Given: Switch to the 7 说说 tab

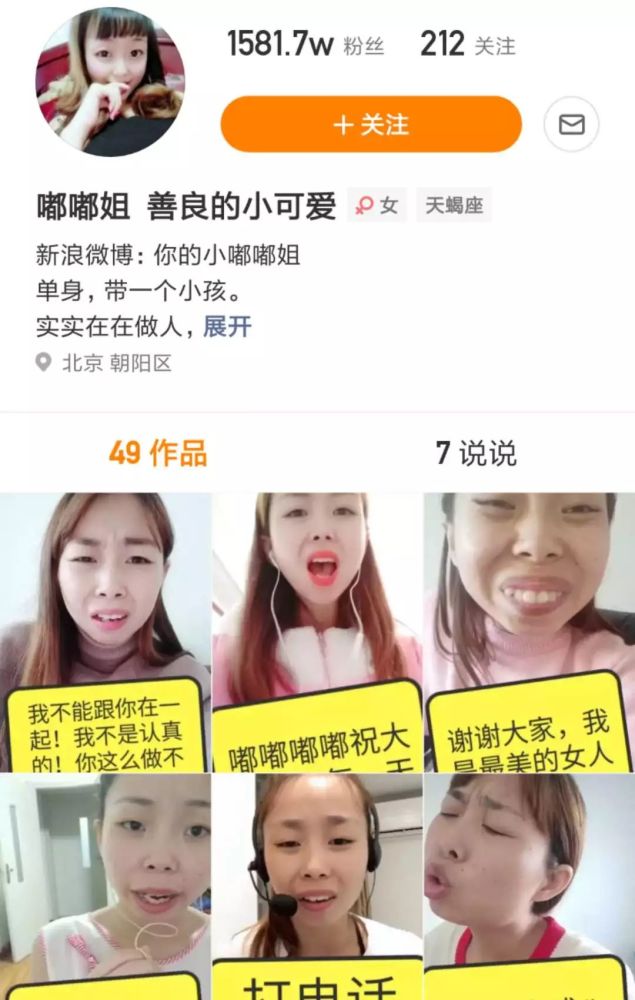Looking at the screenshot, I should point(476,453).
